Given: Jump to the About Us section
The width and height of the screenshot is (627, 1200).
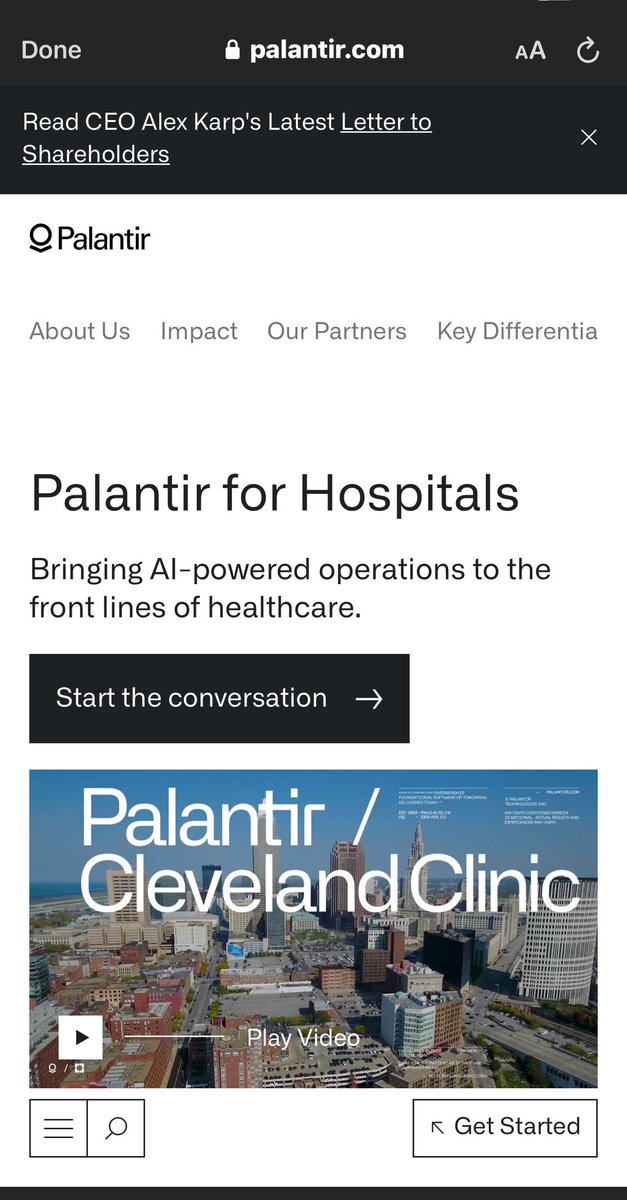Looking at the screenshot, I should (x=80, y=332).
